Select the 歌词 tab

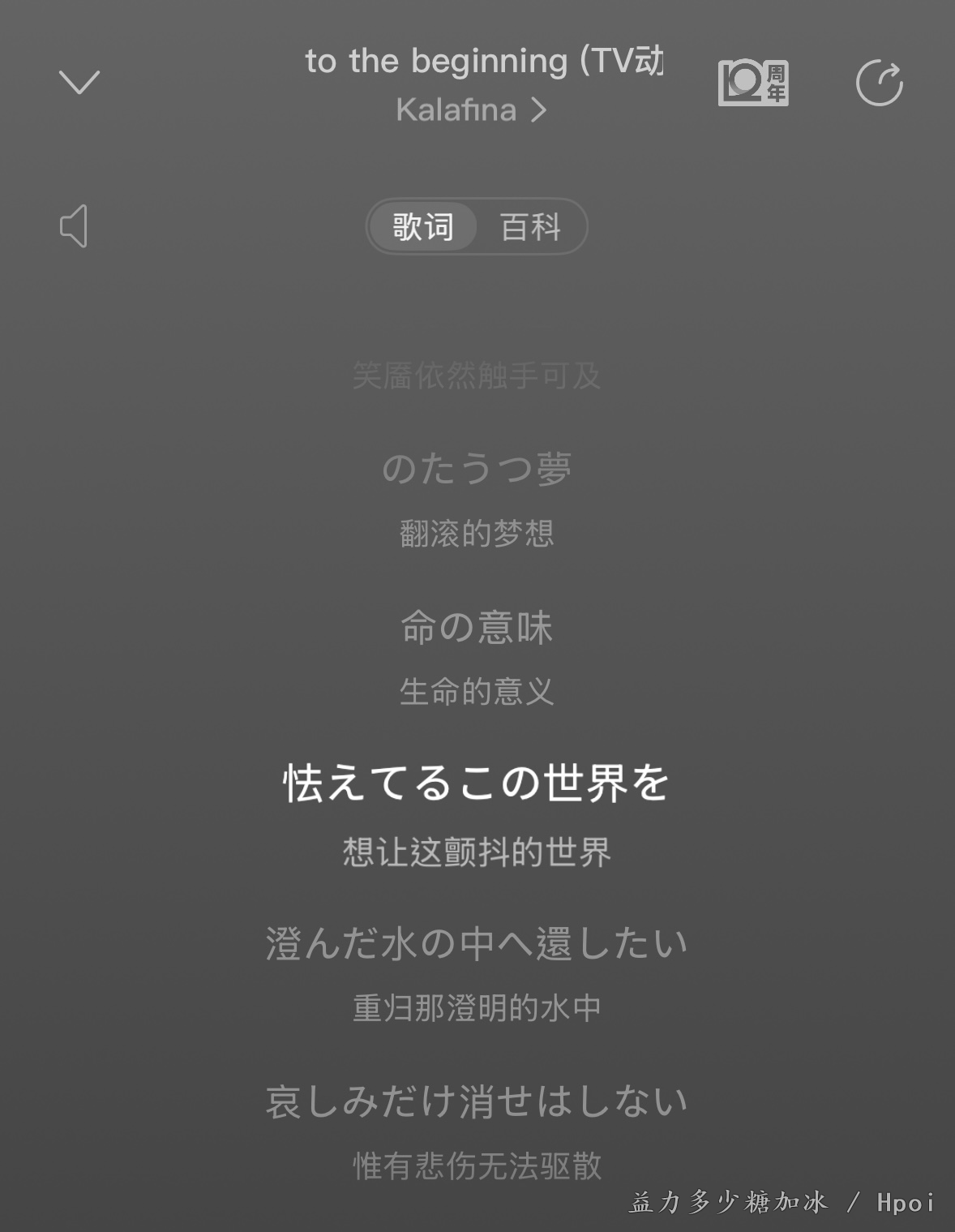tap(423, 227)
